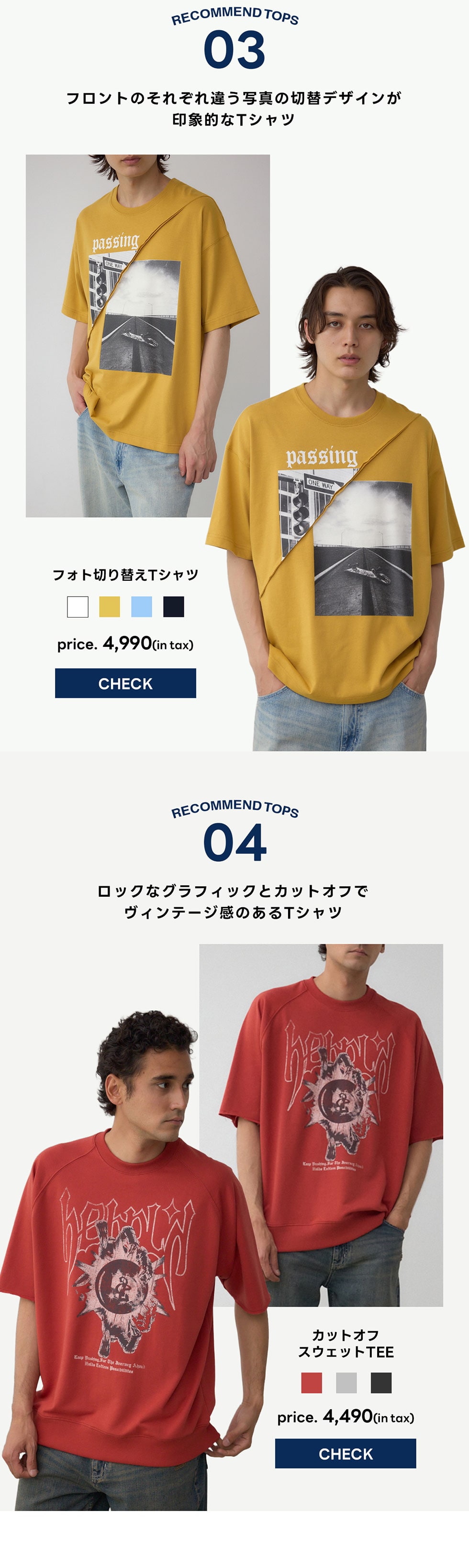Tap CHECK for the photo-switch T-shirt
Viewport: 469px width, 1568px height.
pos(125,683)
